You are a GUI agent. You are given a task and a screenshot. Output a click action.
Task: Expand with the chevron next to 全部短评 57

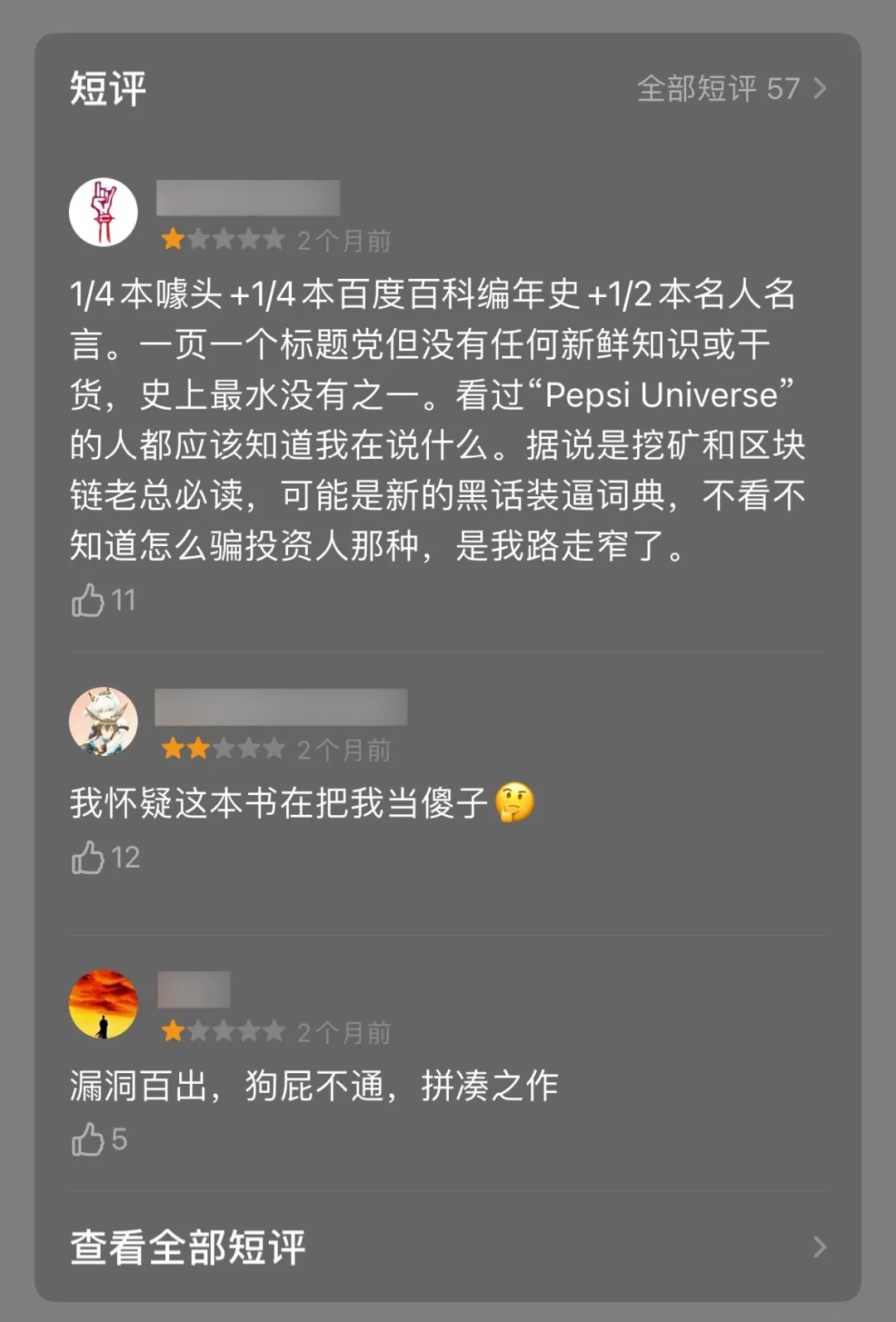pyautogui.click(x=821, y=88)
